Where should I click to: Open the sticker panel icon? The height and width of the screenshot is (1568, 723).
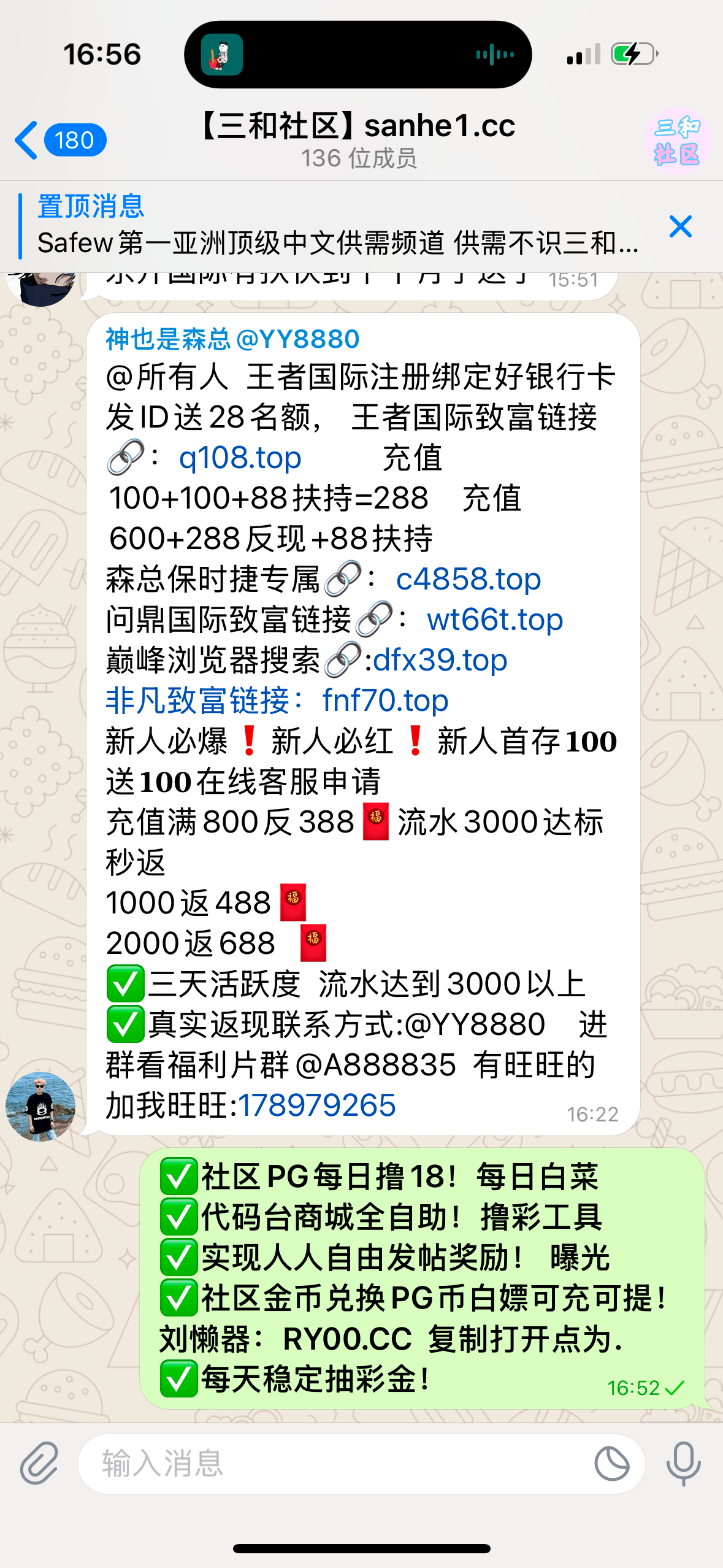611,1464
